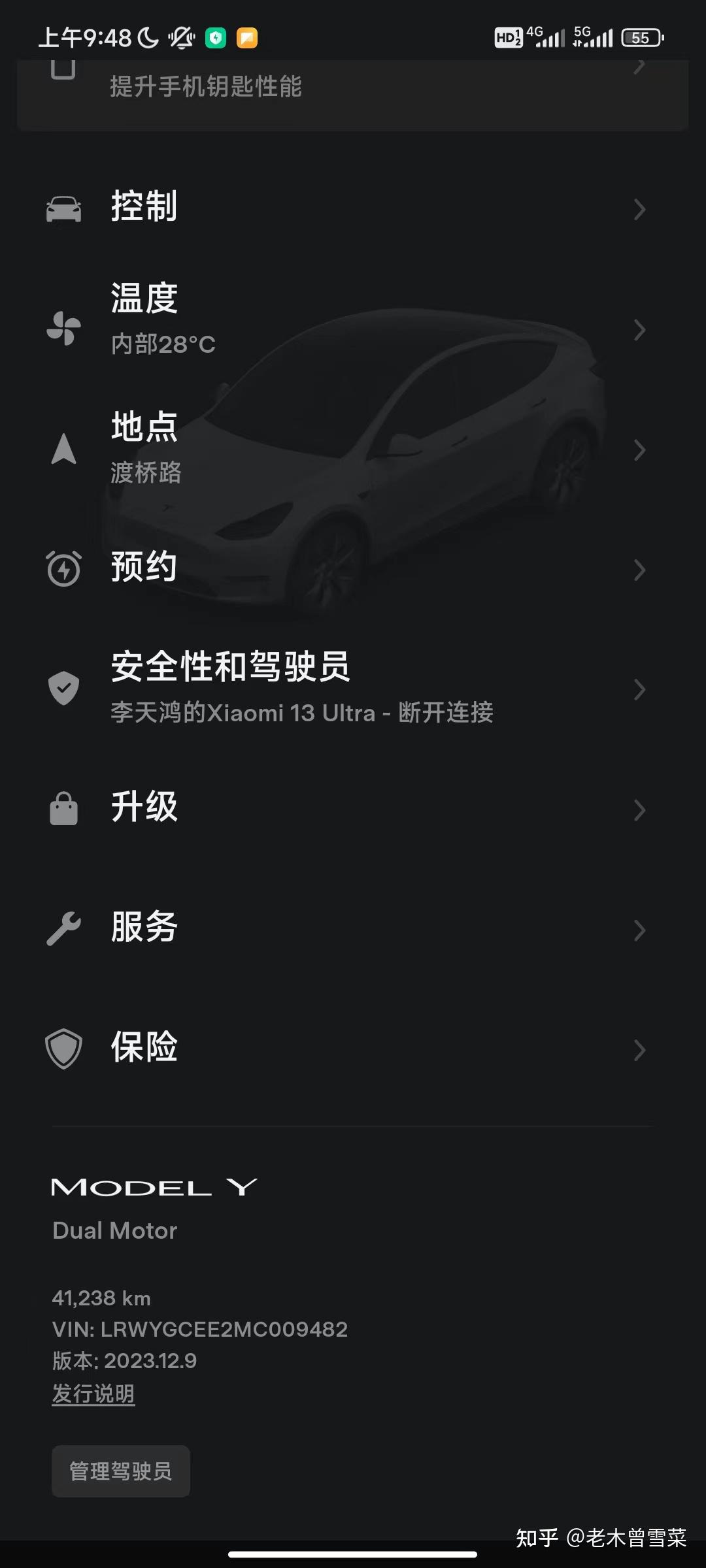Image resolution: width=706 pixels, height=1568 pixels.
Task: Tap the lock Upgrades (升级) icon
Action: tap(63, 809)
